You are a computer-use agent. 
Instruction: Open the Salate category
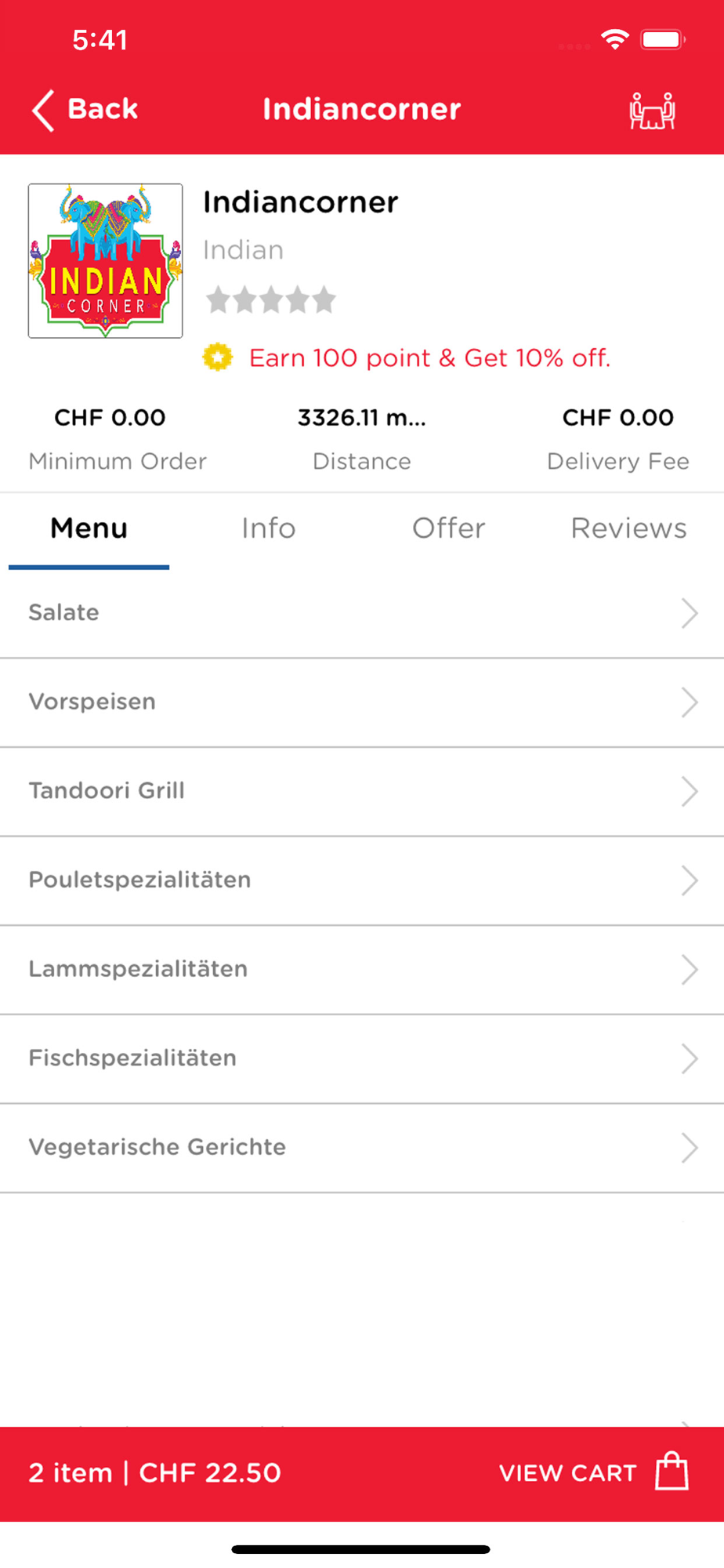[361, 613]
